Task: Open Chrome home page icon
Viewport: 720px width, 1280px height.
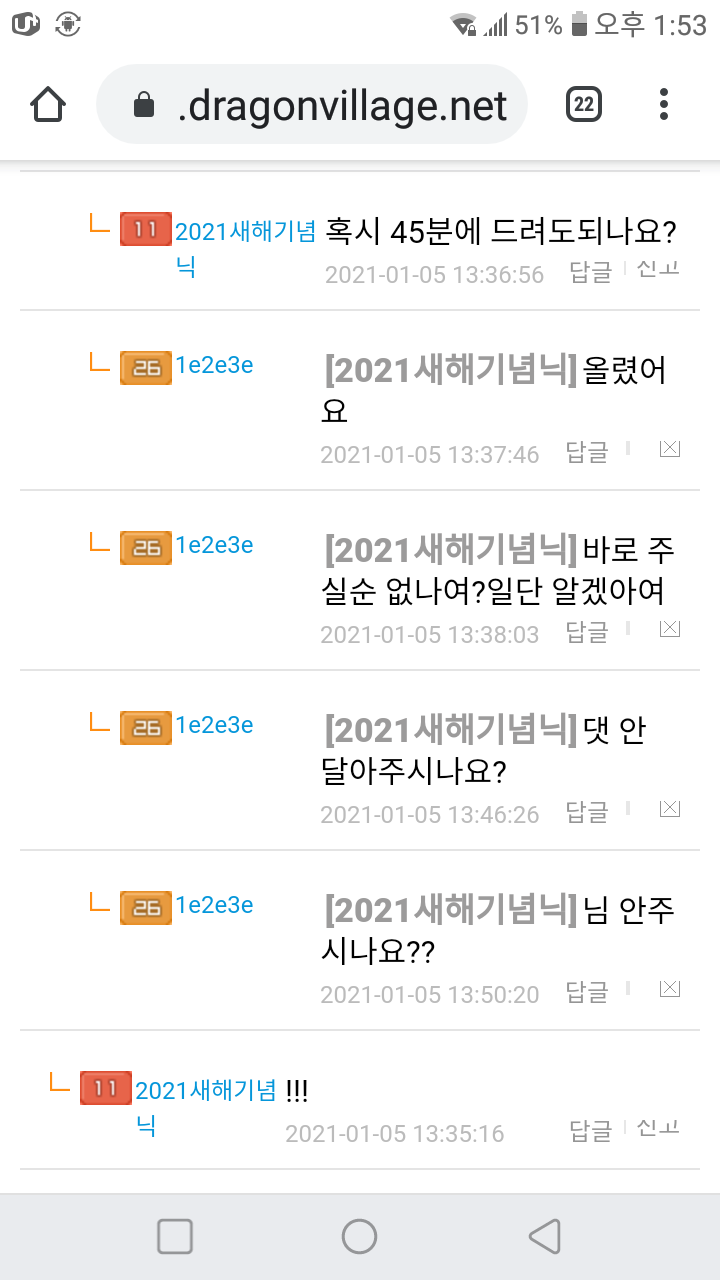Action: tap(48, 105)
